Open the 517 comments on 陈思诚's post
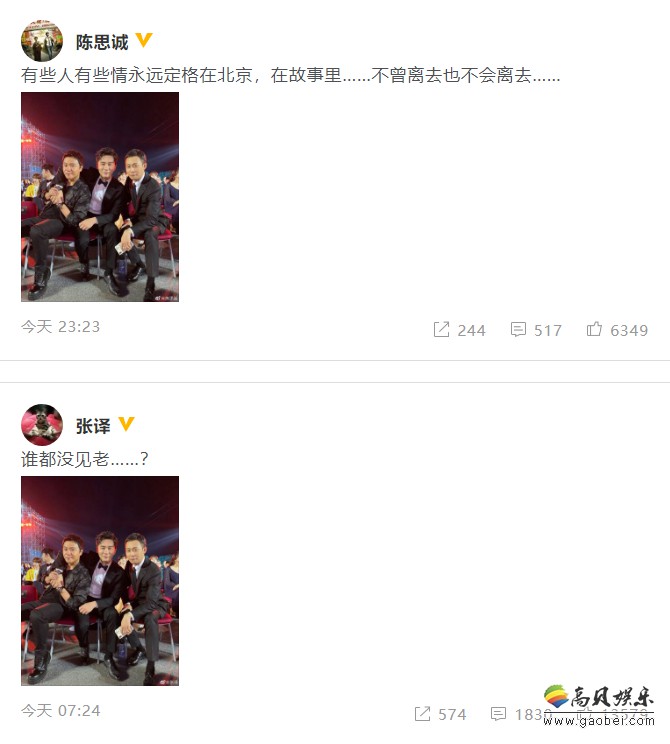670x744 pixels. [536, 330]
